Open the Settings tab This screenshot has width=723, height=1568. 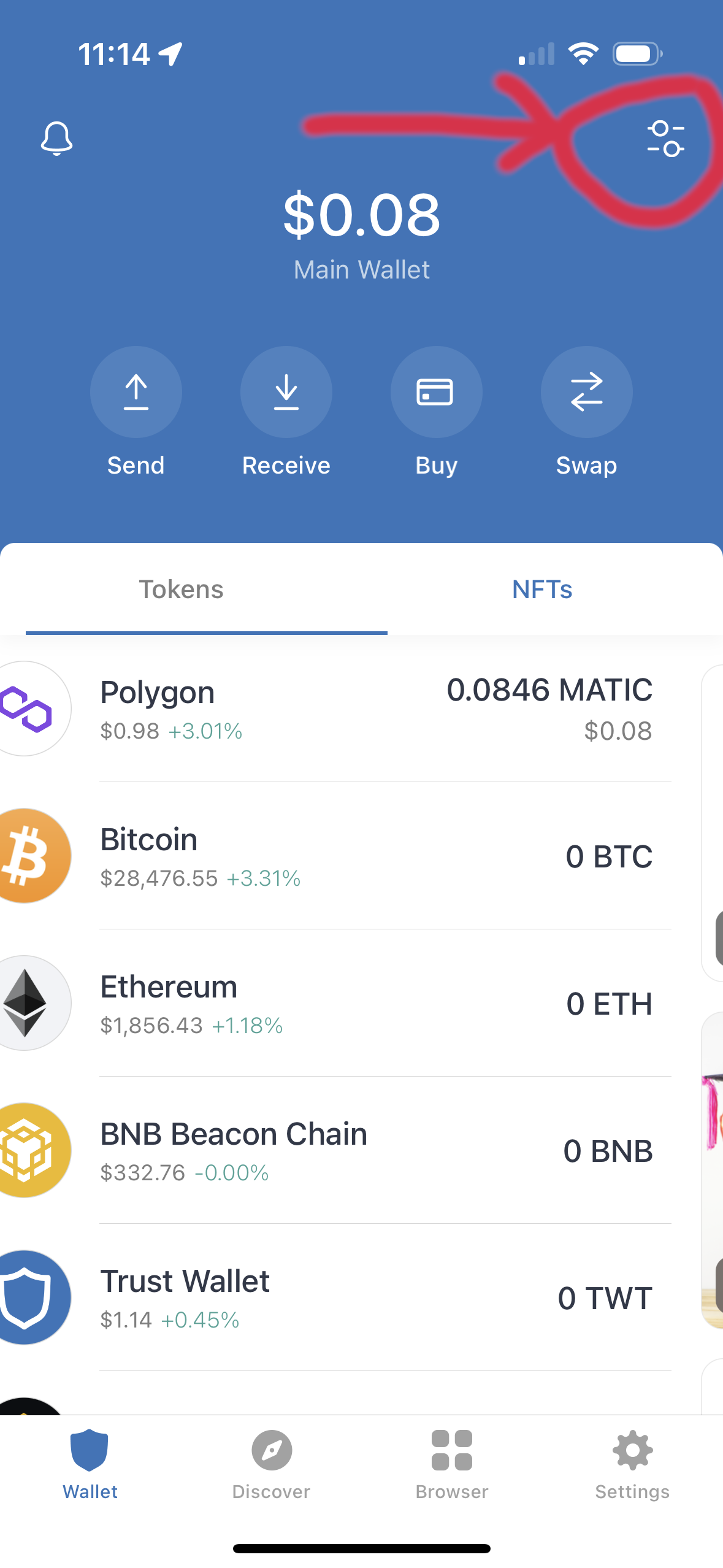click(x=632, y=1464)
